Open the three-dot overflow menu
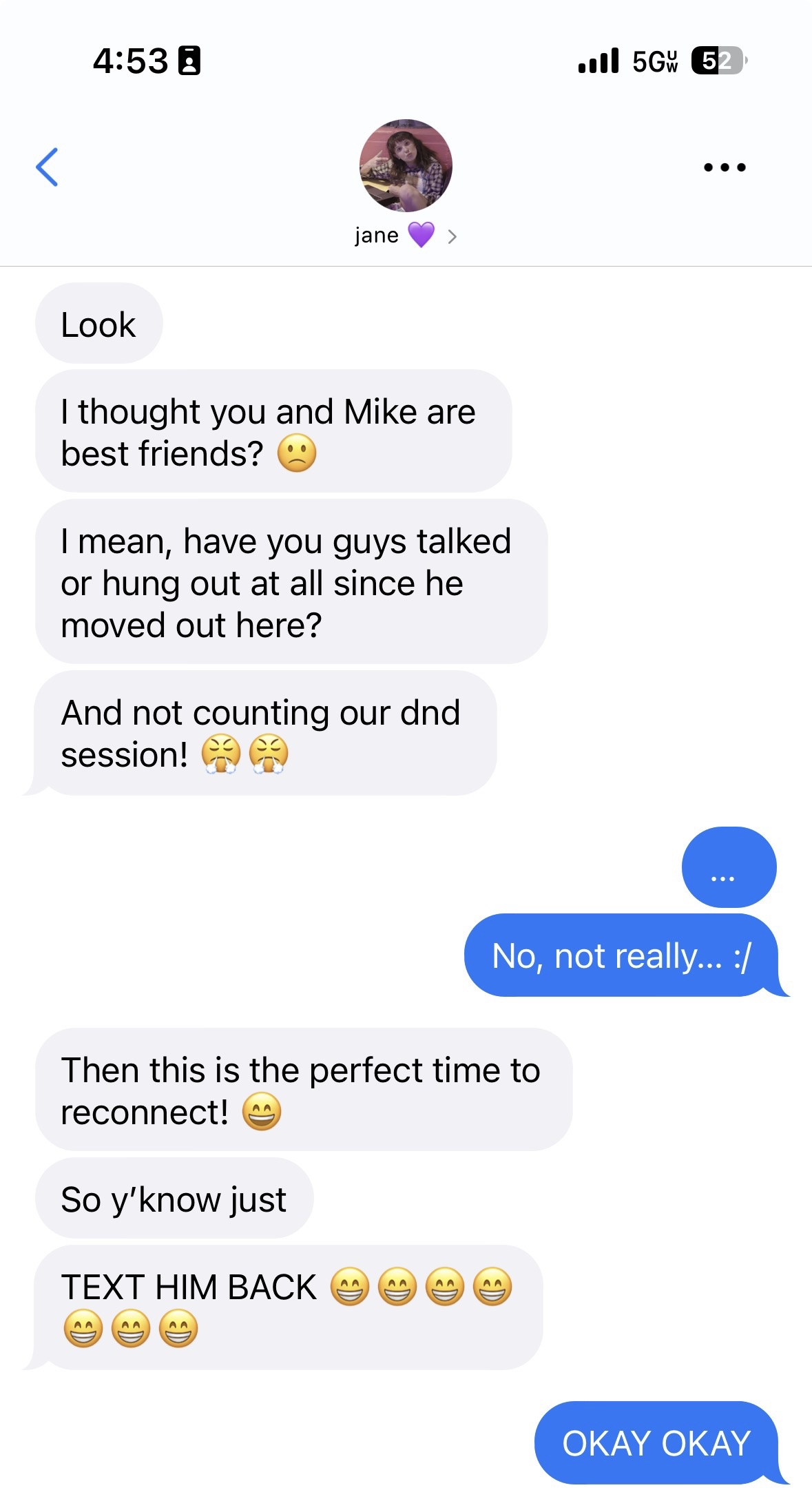This screenshot has width=812, height=1501. [x=725, y=167]
